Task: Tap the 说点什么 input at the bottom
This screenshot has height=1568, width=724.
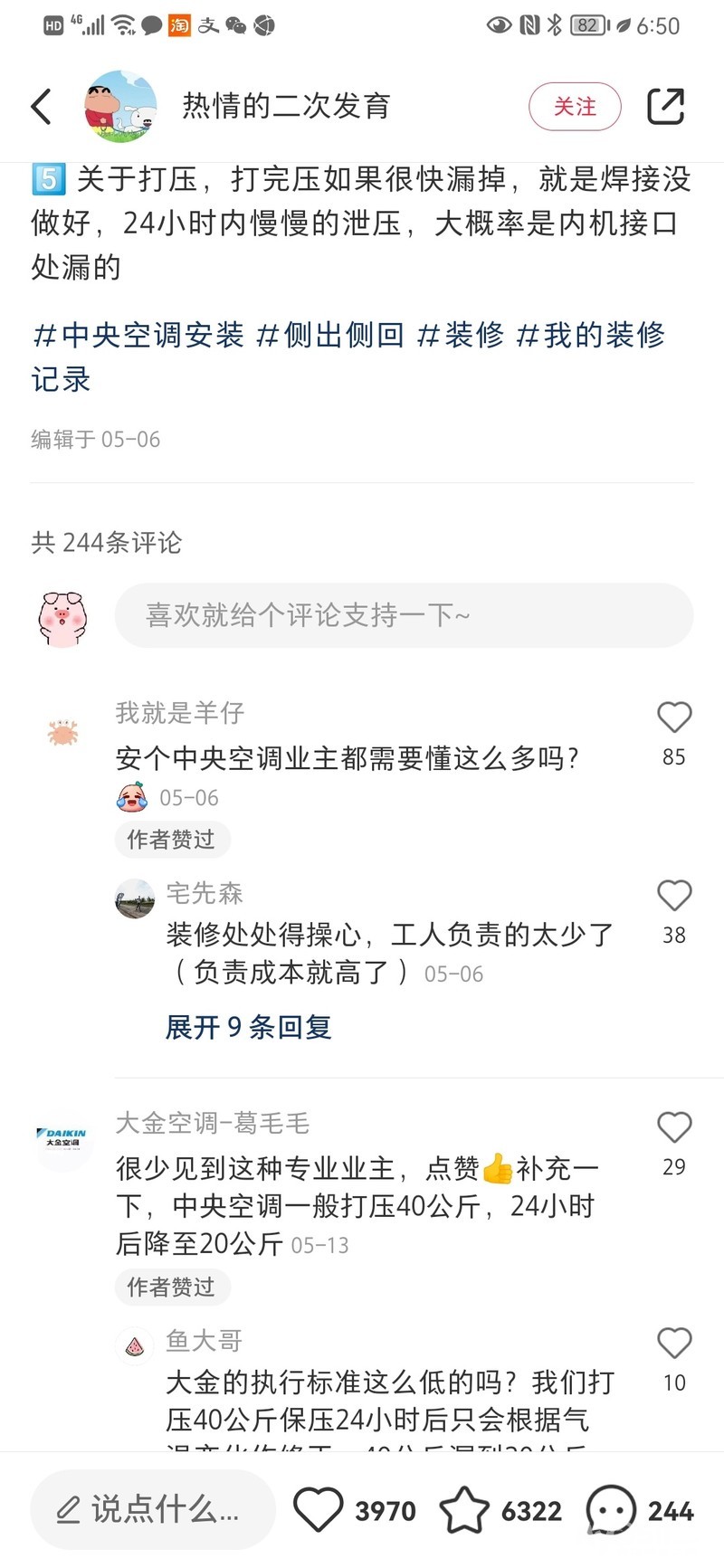Action: 152,1510
